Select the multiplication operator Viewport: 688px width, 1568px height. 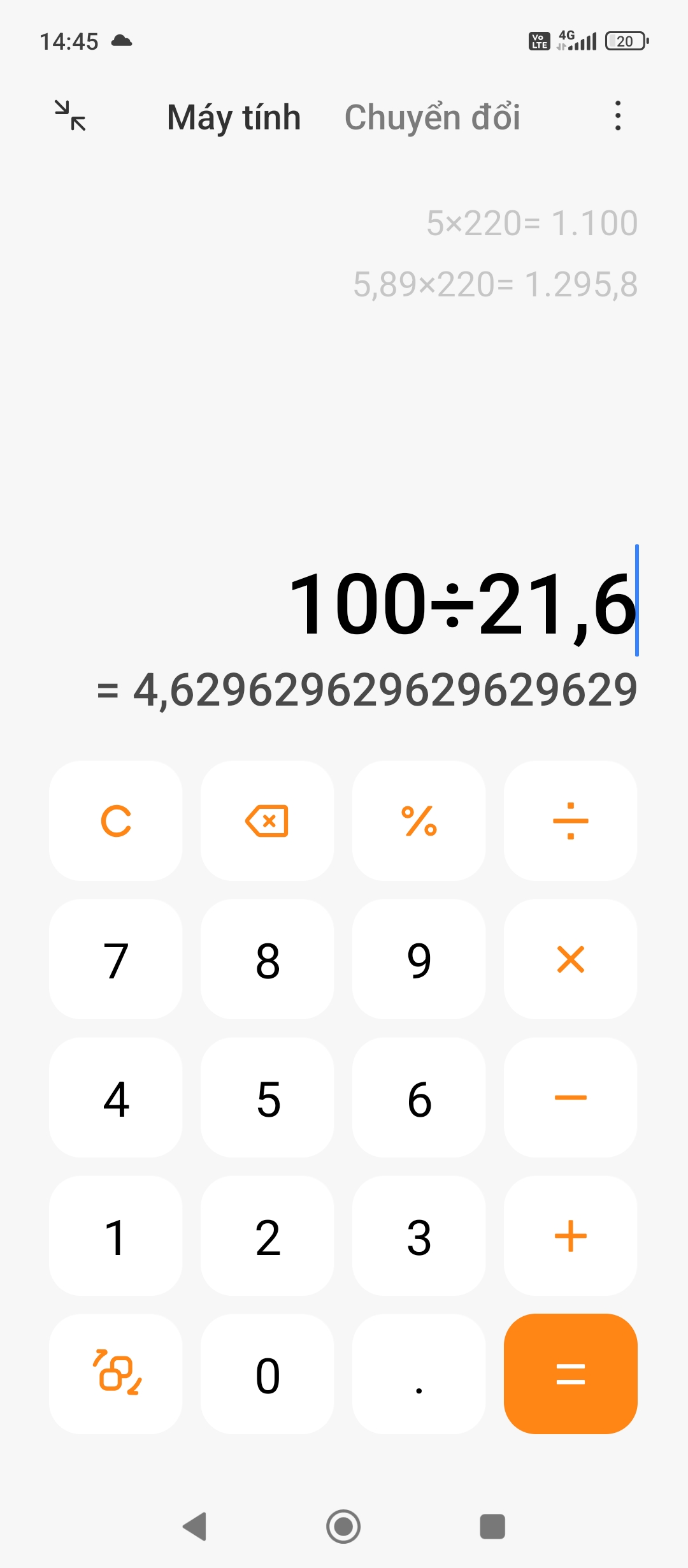point(571,959)
